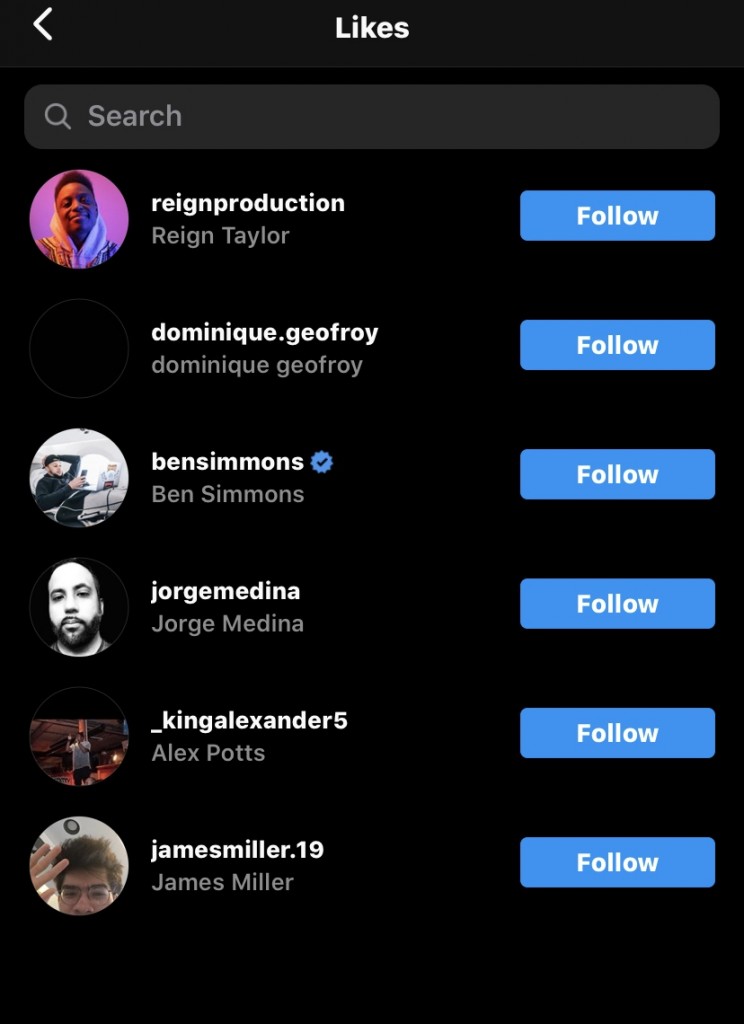Follow dominique.geofroy

click(x=617, y=345)
